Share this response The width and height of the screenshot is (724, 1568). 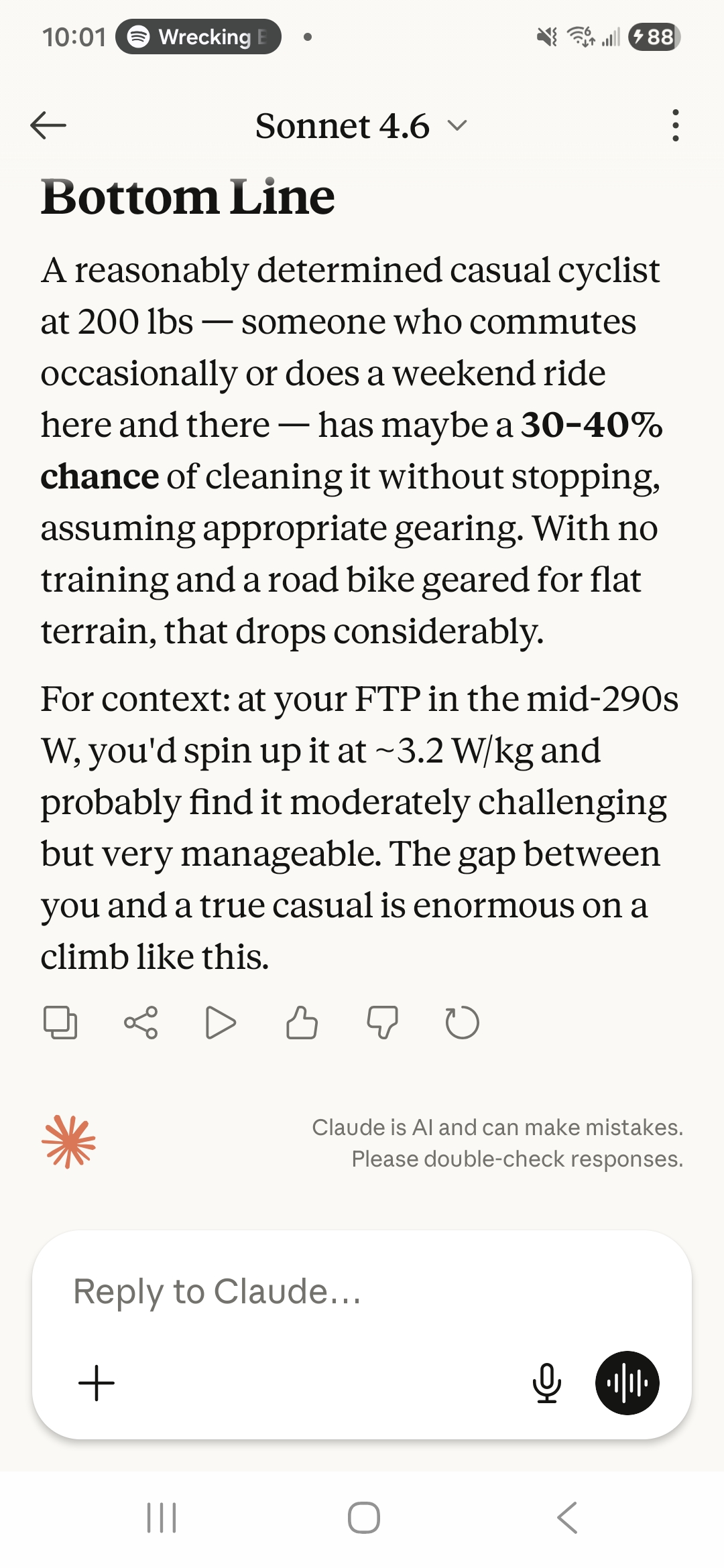pyautogui.click(x=141, y=1023)
